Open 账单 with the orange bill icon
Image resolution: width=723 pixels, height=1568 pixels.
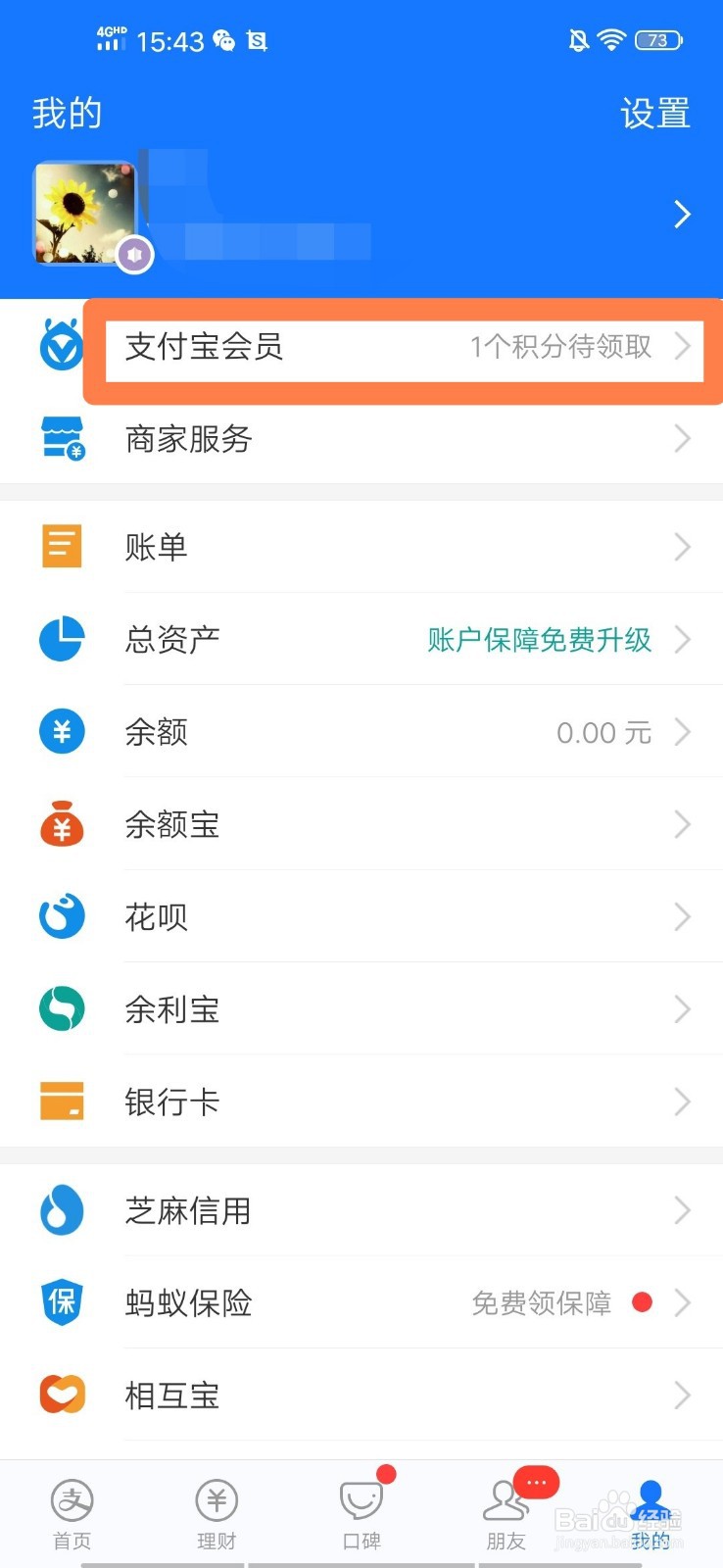pos(61,546)
